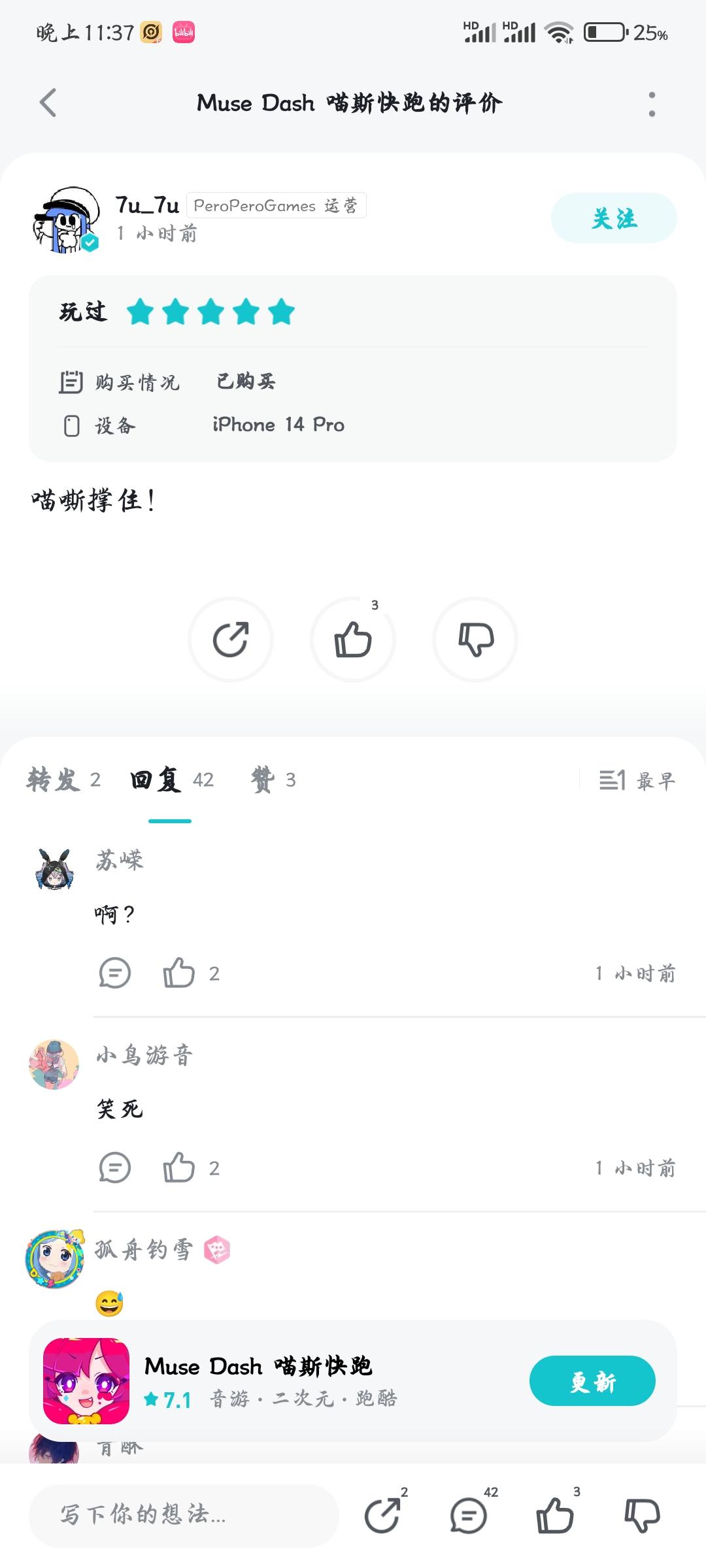Image resolution: width=706 pixels, height=1568 pixels.
Task: Like the review using the large thumbs-up
Action: coord(353,639)
